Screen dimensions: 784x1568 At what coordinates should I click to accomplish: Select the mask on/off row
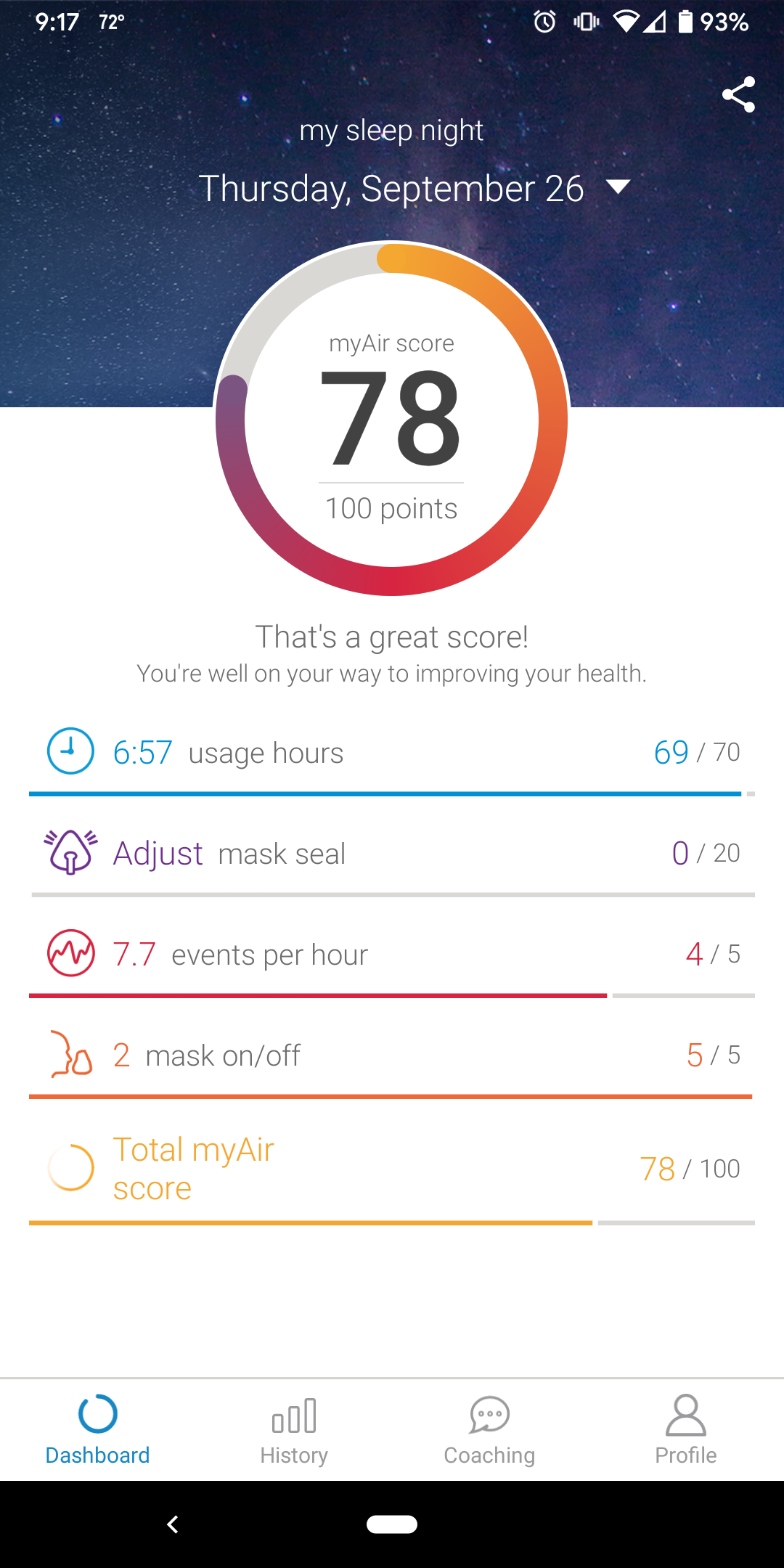[x=392, y=1055]
